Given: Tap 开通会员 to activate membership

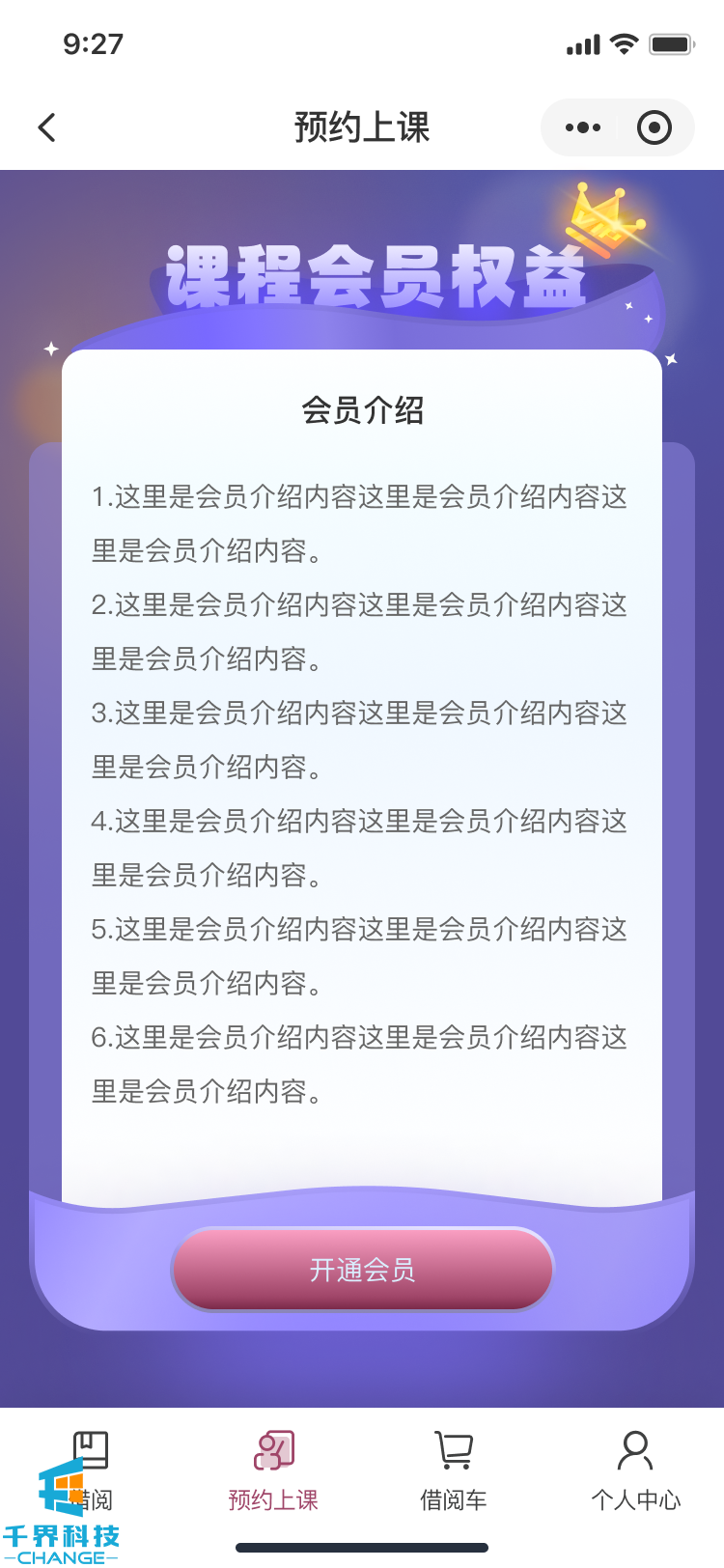Looking at the screenshot, I should pos(362,1270).
